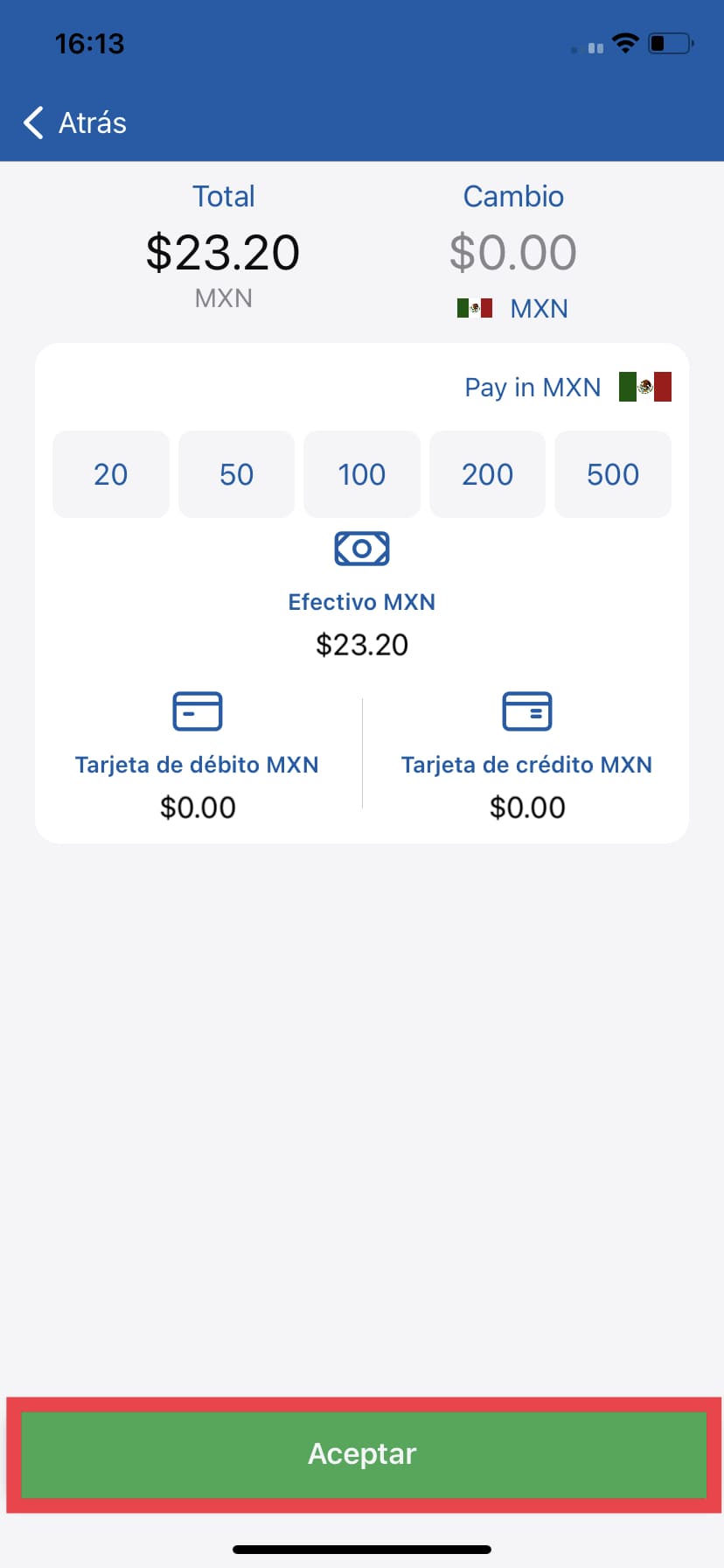The width and height of the screenshot is (724, 1568).
Task: Tap the back chevron arrow
Action: pos(32,122)
